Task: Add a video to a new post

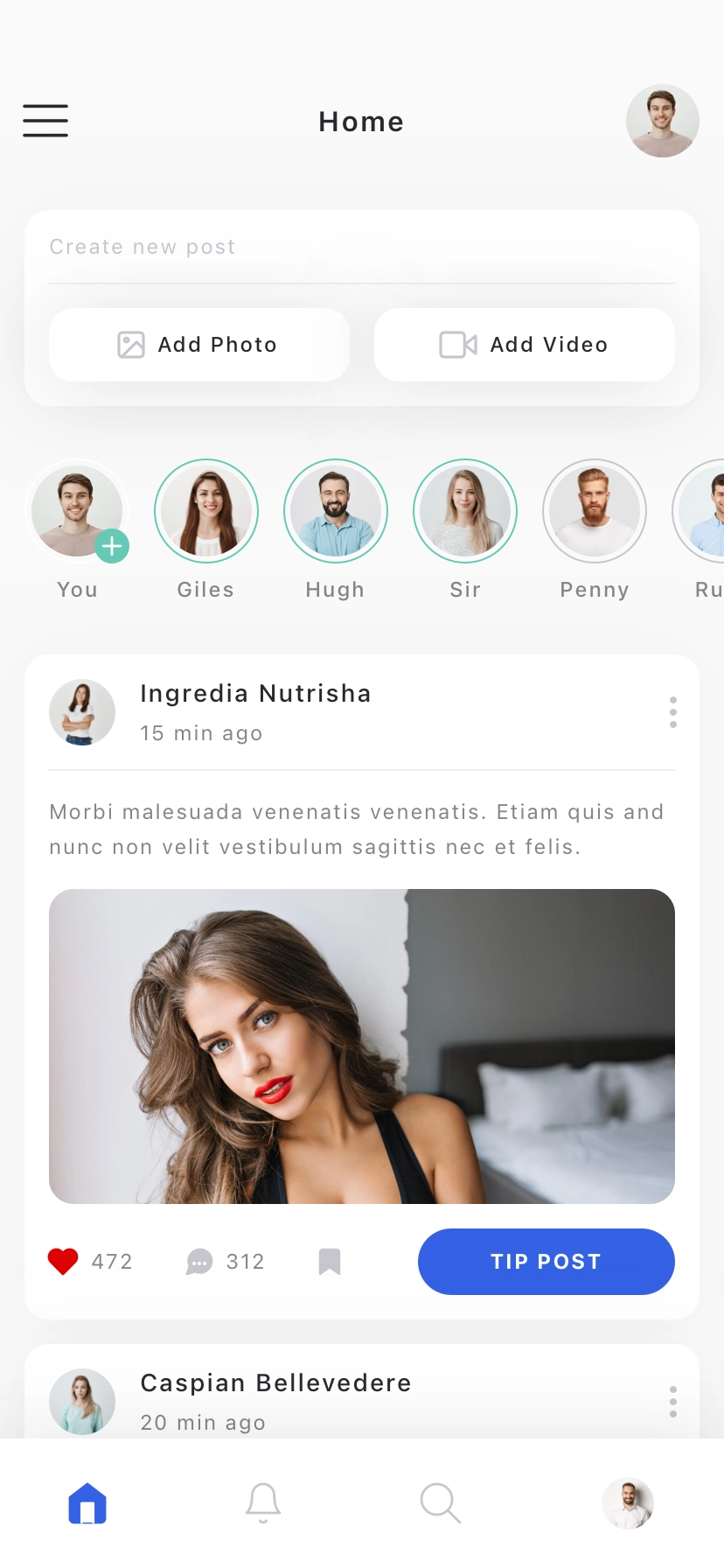Action: point(525,345)
